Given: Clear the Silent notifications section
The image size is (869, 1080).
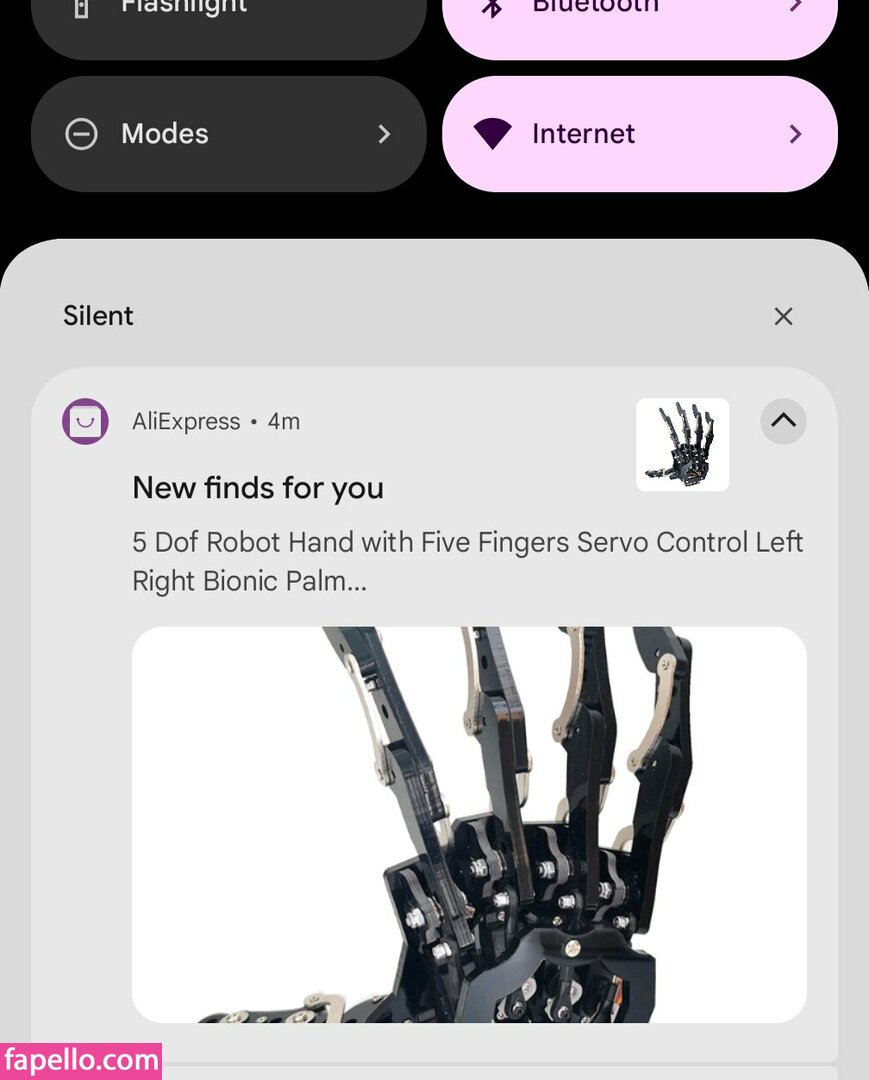Looking at the screenshot, I should 783,316.
